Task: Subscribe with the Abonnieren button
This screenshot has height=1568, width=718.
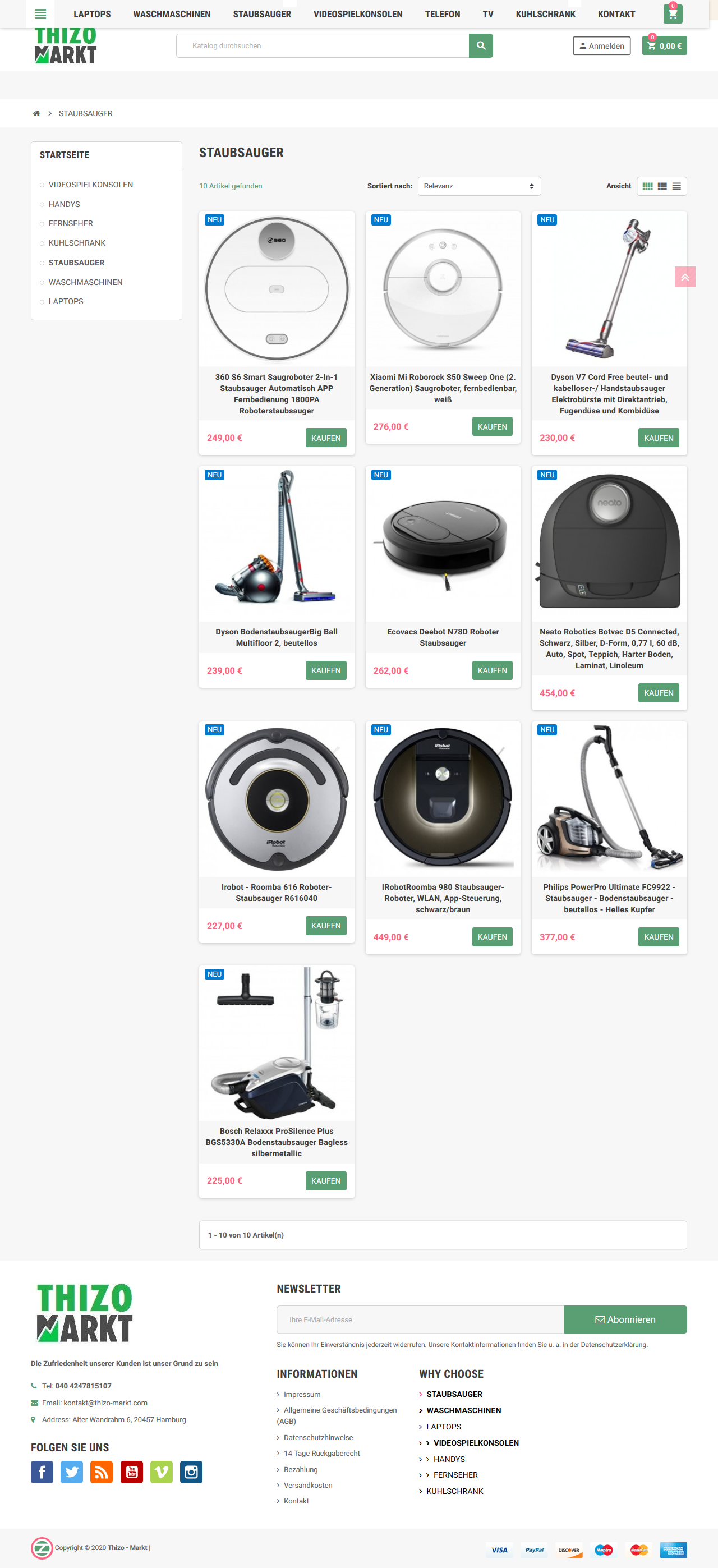Action: [625, 1319]
